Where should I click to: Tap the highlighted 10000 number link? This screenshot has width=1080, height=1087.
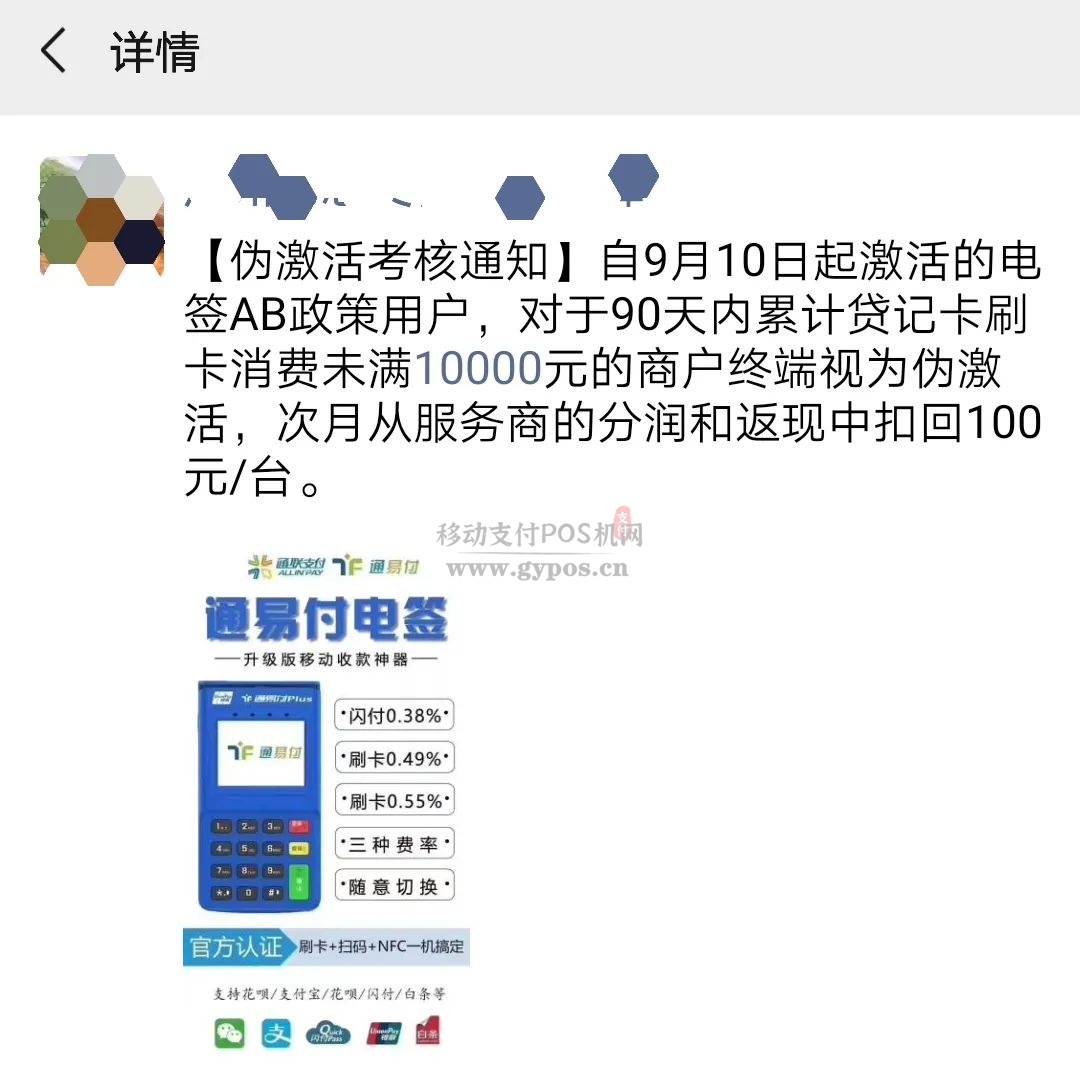(477, 370)
